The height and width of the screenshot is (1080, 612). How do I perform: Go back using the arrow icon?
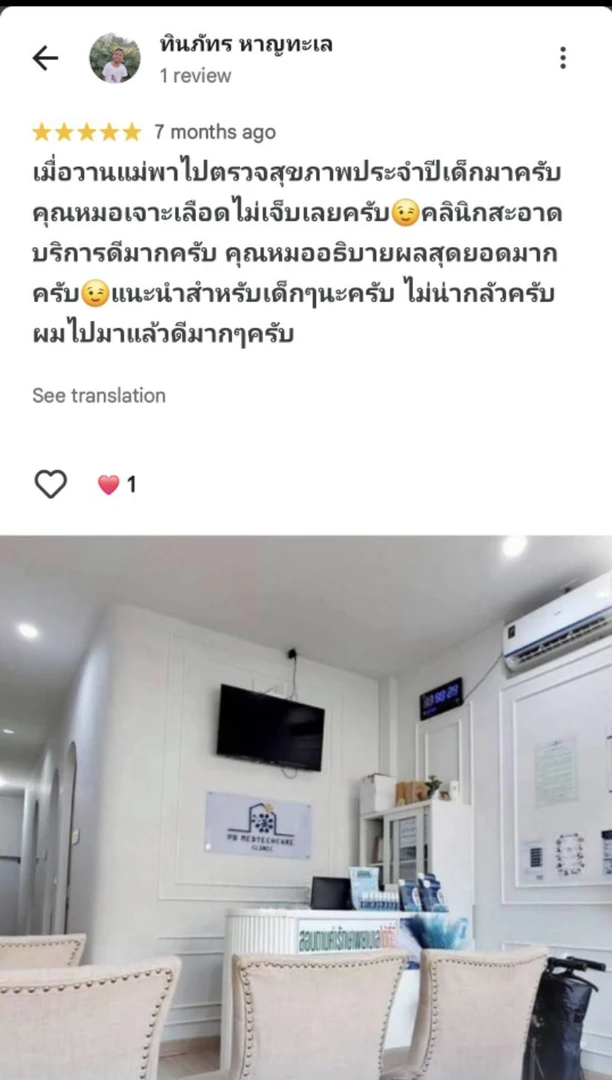[45, 58]
